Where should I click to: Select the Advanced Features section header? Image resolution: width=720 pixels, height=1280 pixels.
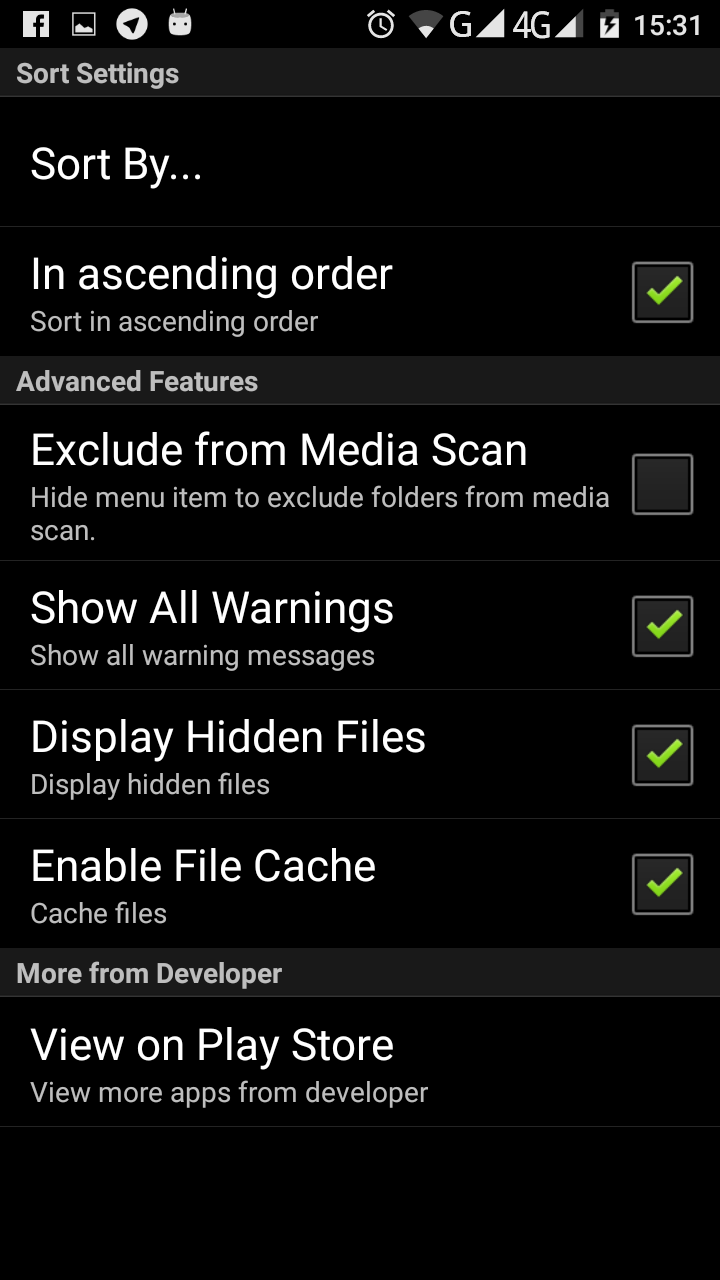coord(136,381)
